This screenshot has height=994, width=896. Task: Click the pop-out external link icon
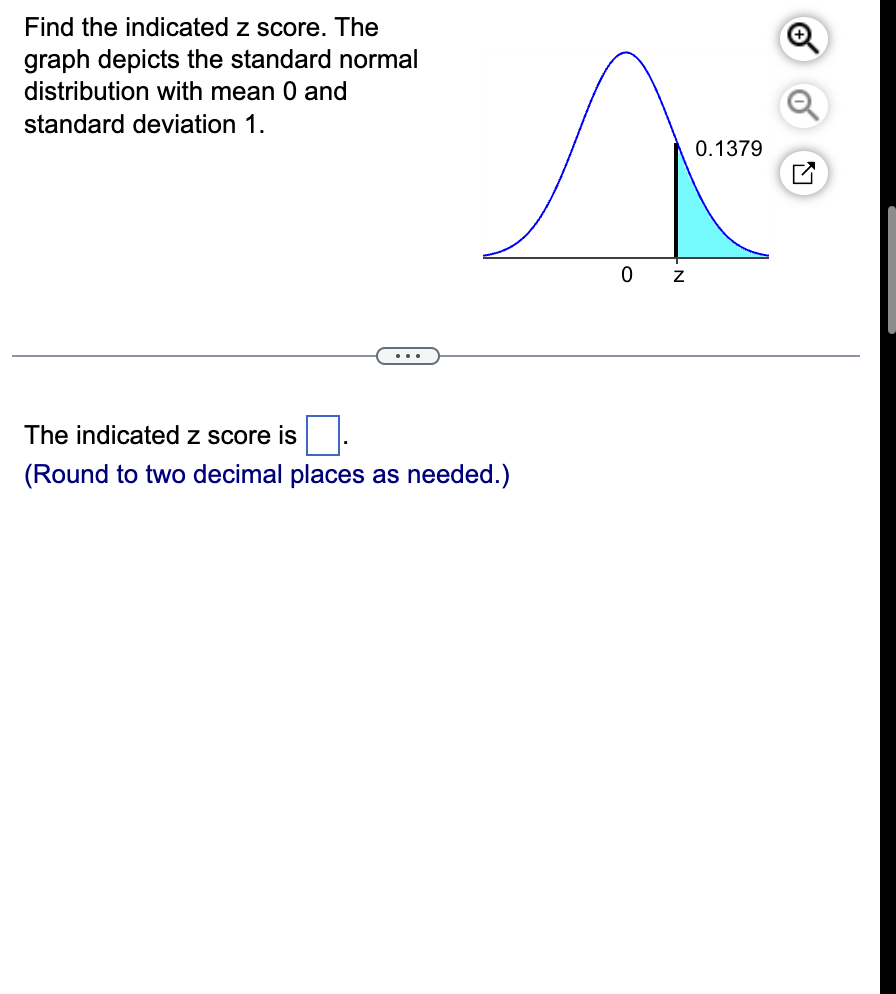coord(803,172)
